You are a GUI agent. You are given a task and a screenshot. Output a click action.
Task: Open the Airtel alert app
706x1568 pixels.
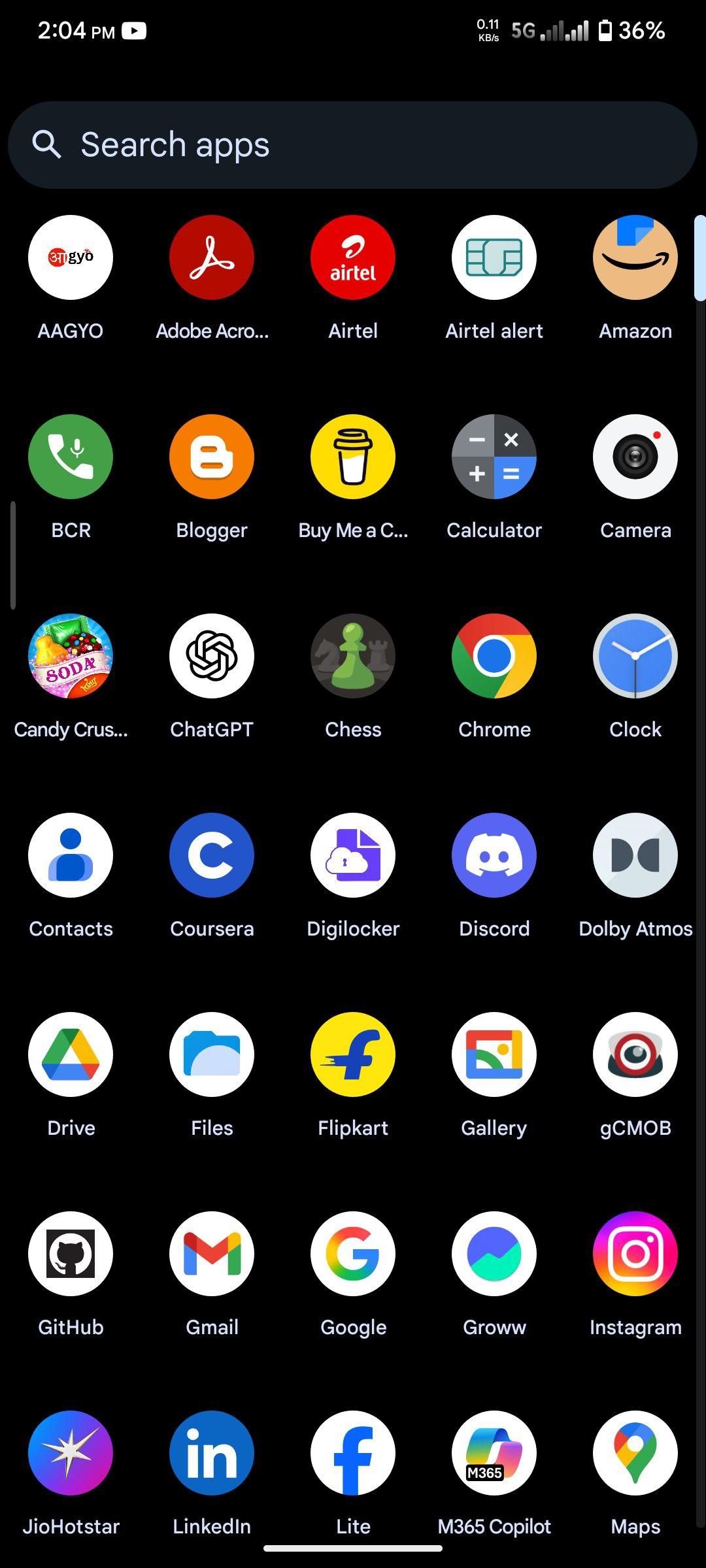click(494, 257)
